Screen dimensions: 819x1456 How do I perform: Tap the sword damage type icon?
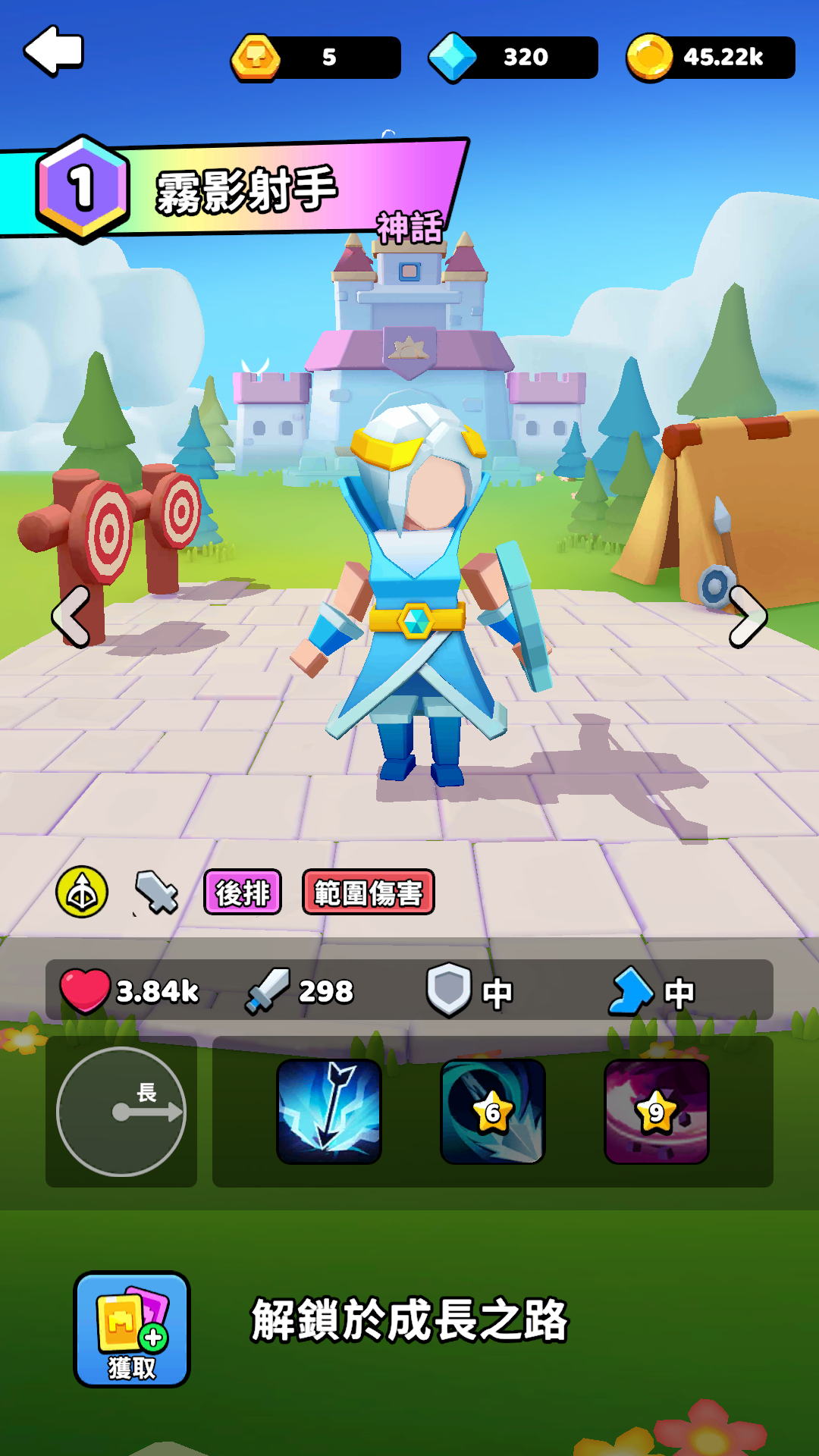(156, 893)
